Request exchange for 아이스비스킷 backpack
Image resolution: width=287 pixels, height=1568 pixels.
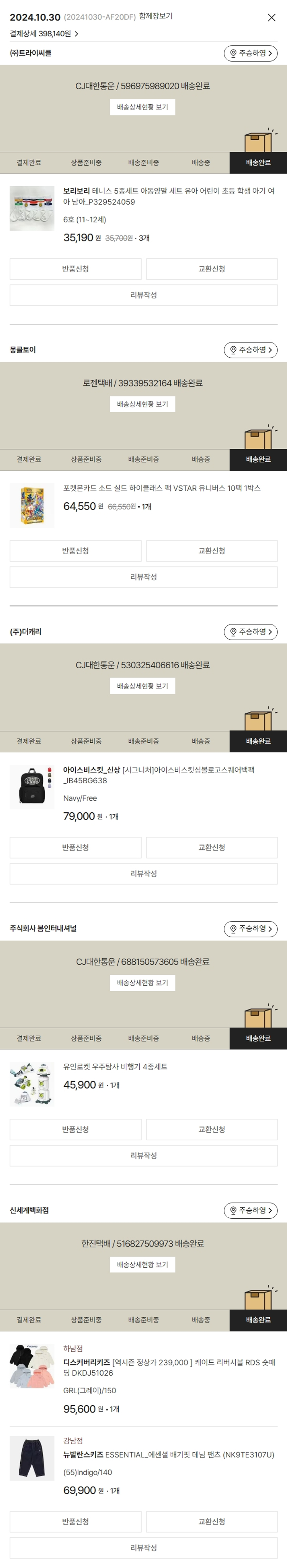pyautogui.click(x=212, y=847)
